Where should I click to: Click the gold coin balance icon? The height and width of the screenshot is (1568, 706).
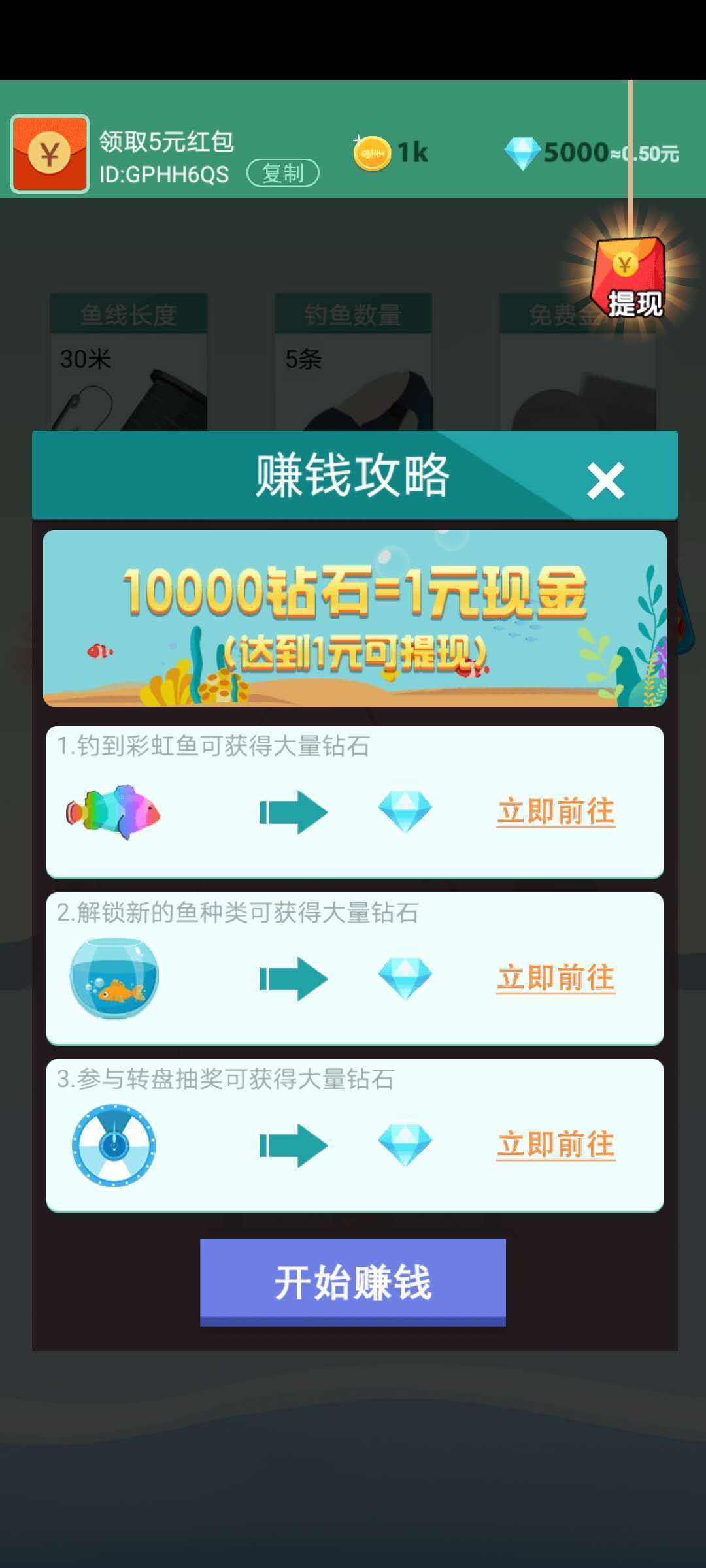(373, 152)
